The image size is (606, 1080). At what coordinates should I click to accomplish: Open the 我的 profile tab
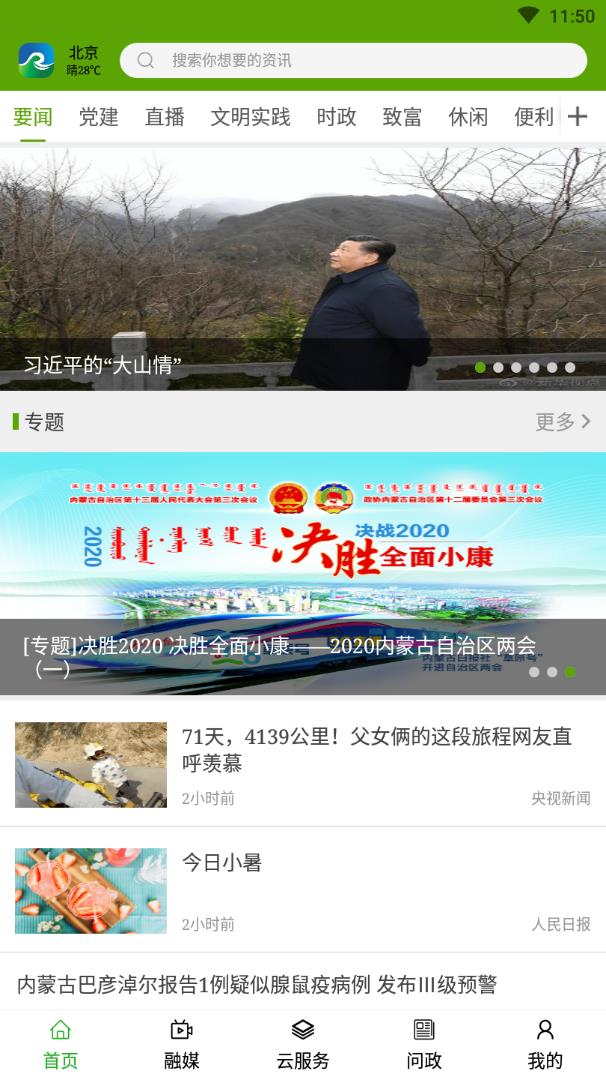(x=545, y=1044)
